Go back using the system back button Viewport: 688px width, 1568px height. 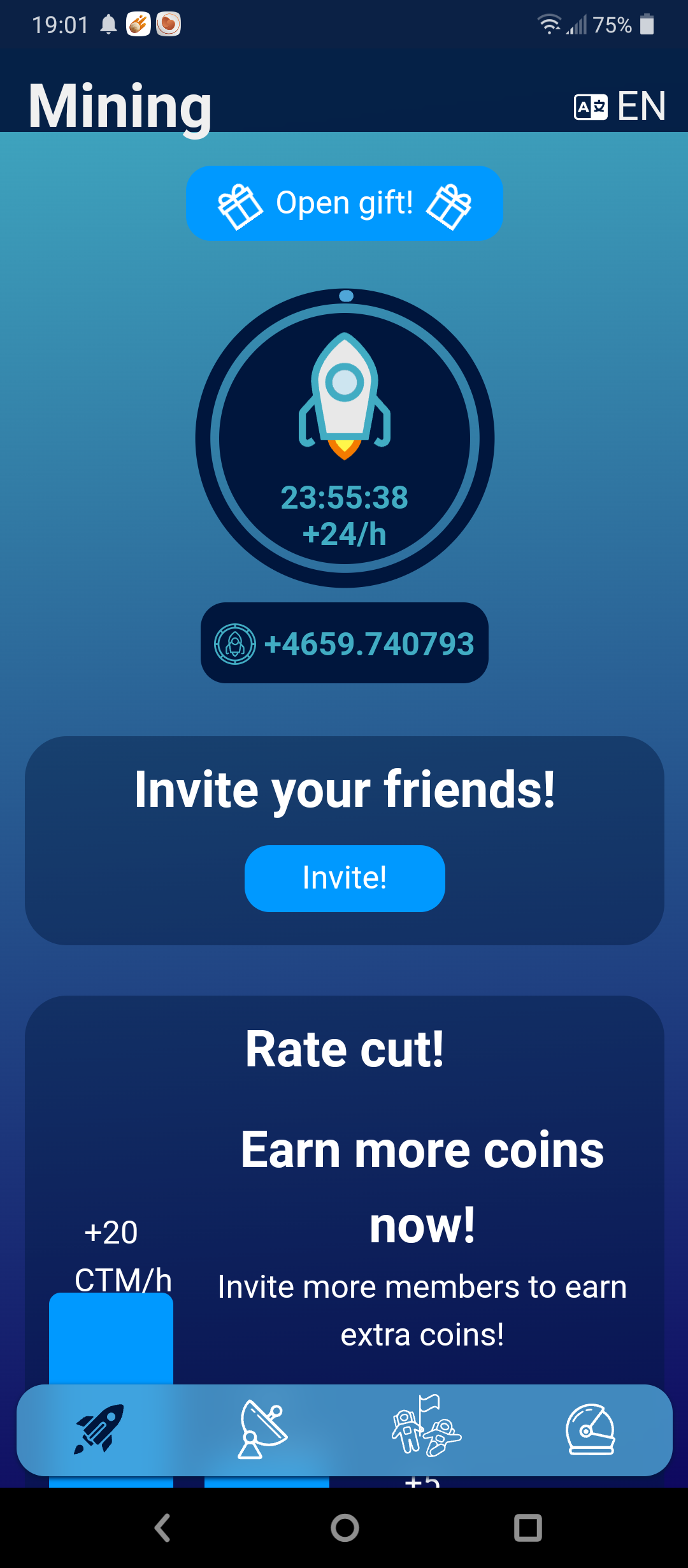coord(163,1528)
